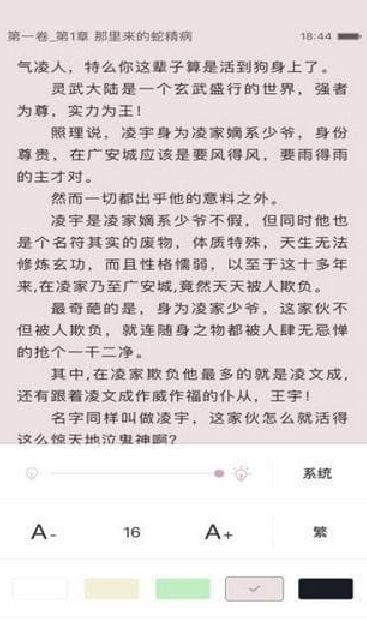The height and width of the screenshot is (621, 367).
Task: Decrease font size with A-
Action: tap(44, 532)
